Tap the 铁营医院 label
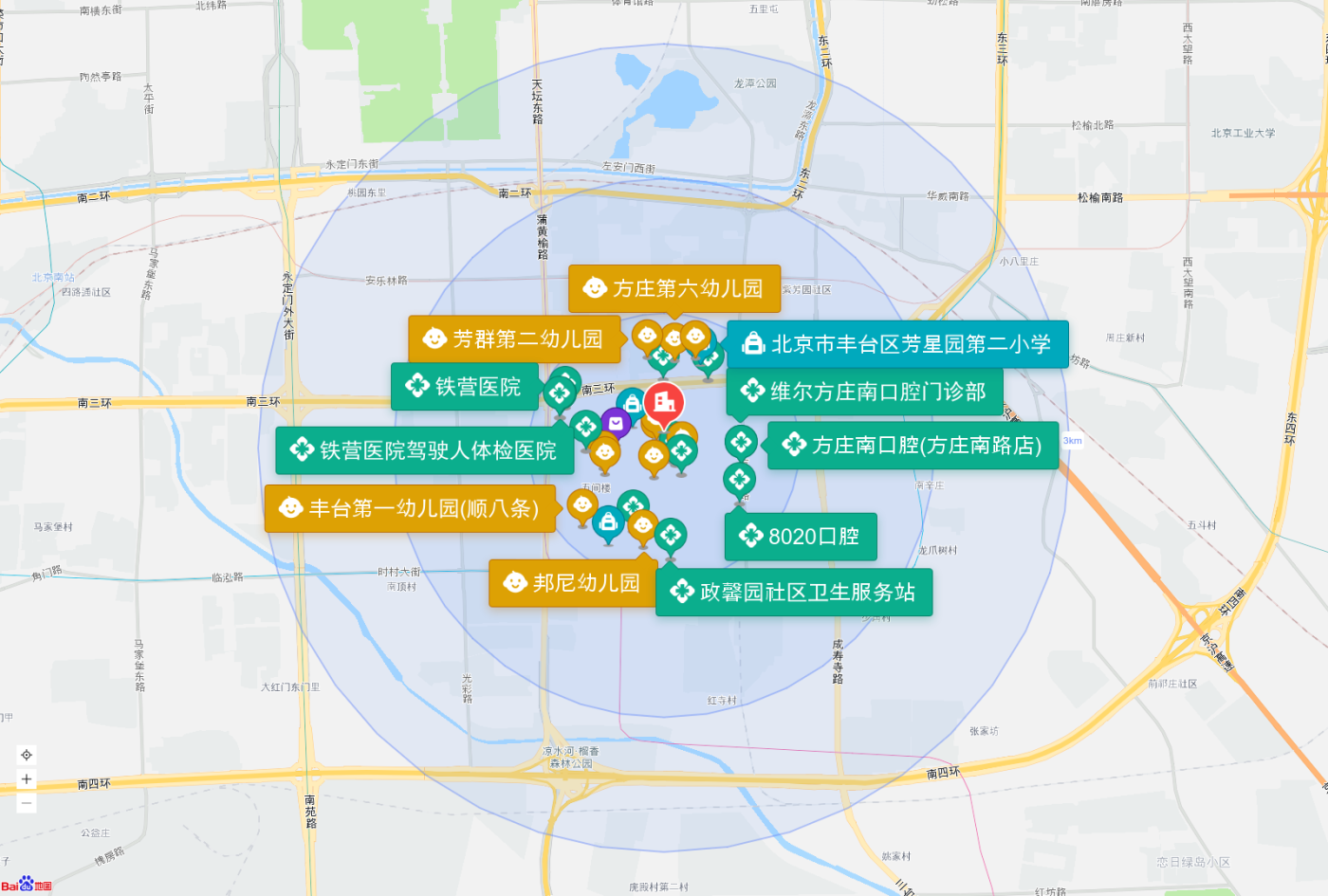Viewport: 1328px width, 896px height. (x=465, y=387)
